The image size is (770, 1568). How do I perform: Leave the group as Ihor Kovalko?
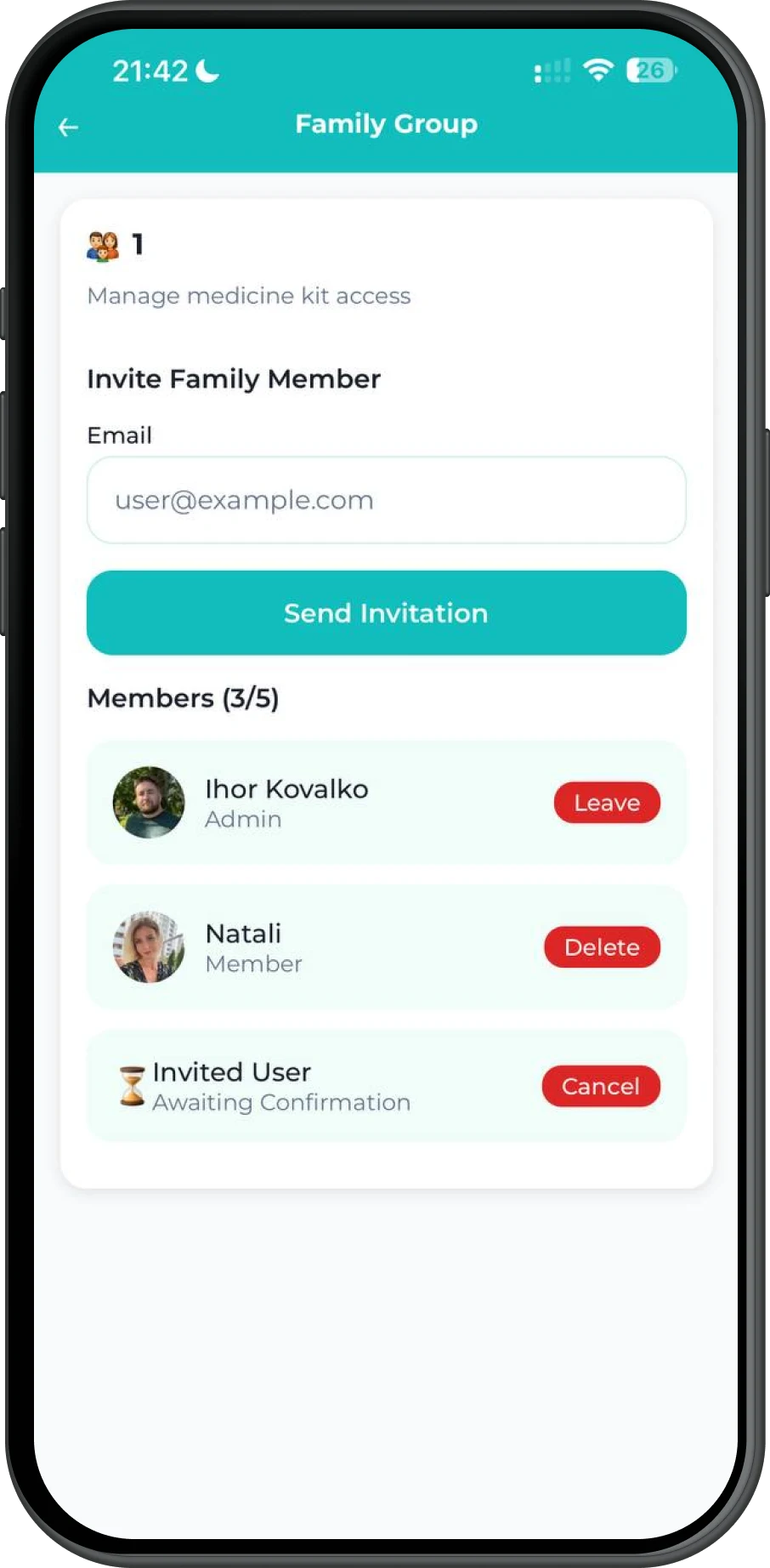pyautogui.click(x=607, y=803)
